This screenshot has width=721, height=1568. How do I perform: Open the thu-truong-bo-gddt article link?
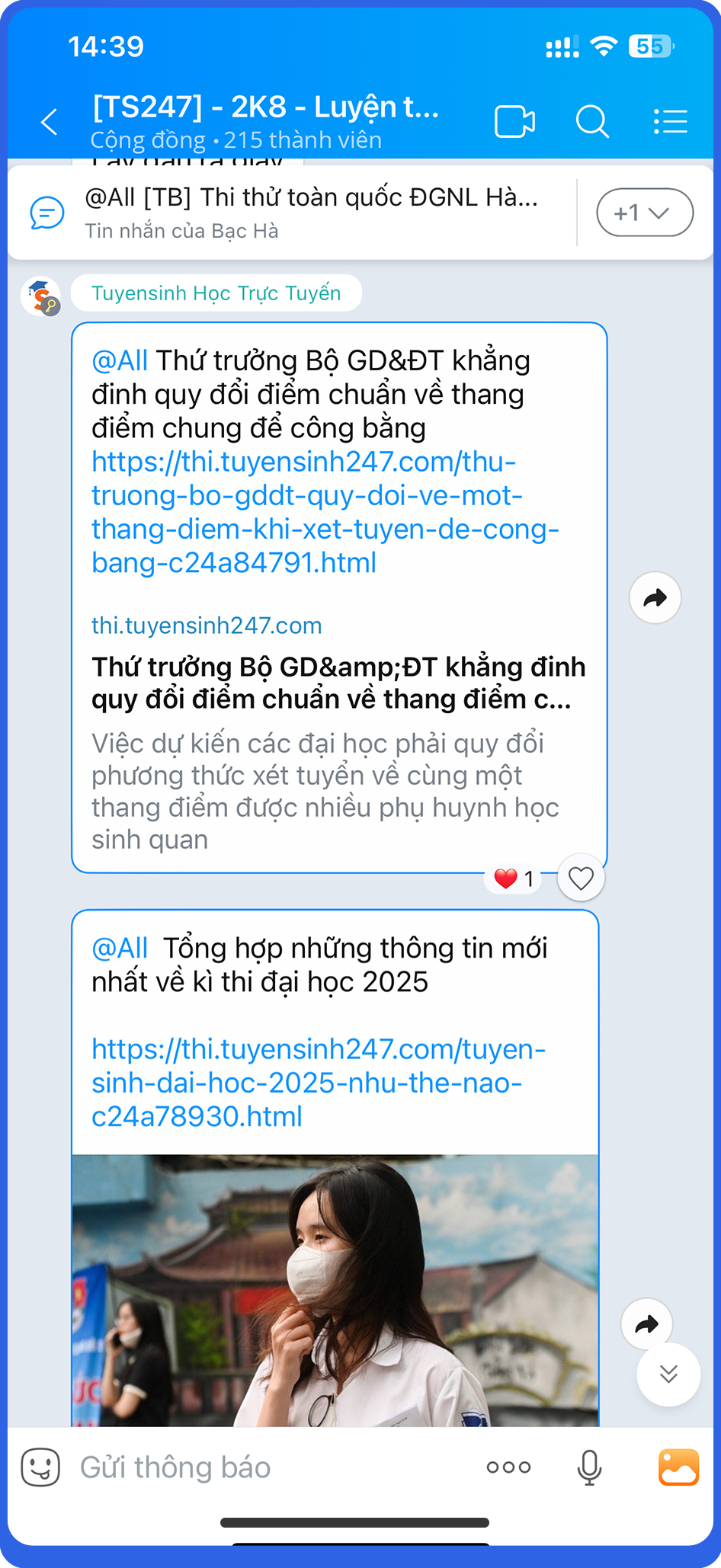coord(320,512)
